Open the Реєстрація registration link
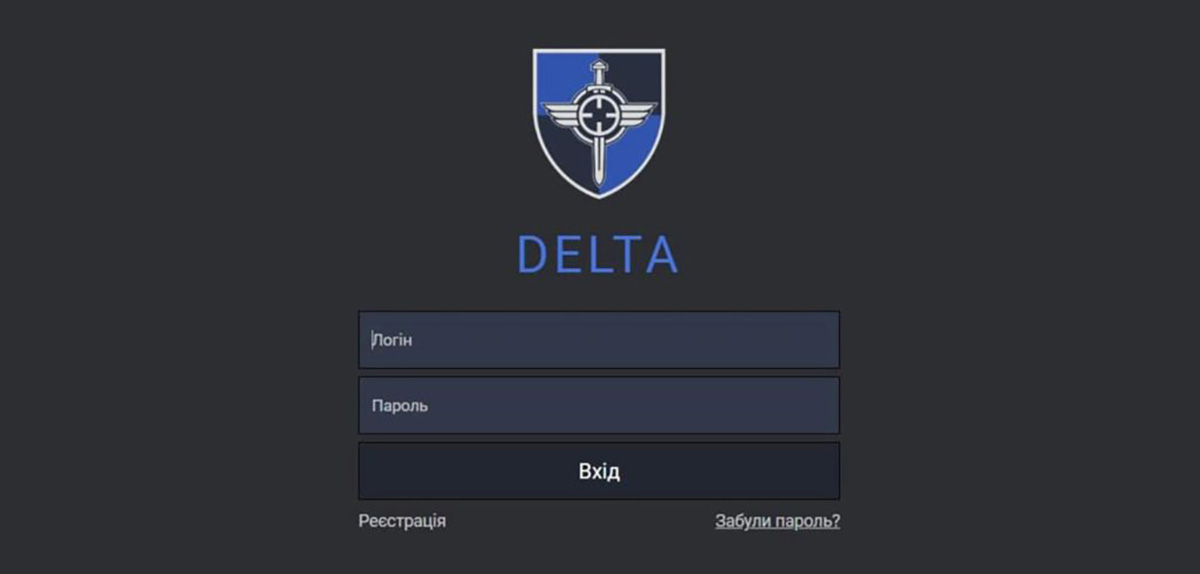 pos(402,521)
